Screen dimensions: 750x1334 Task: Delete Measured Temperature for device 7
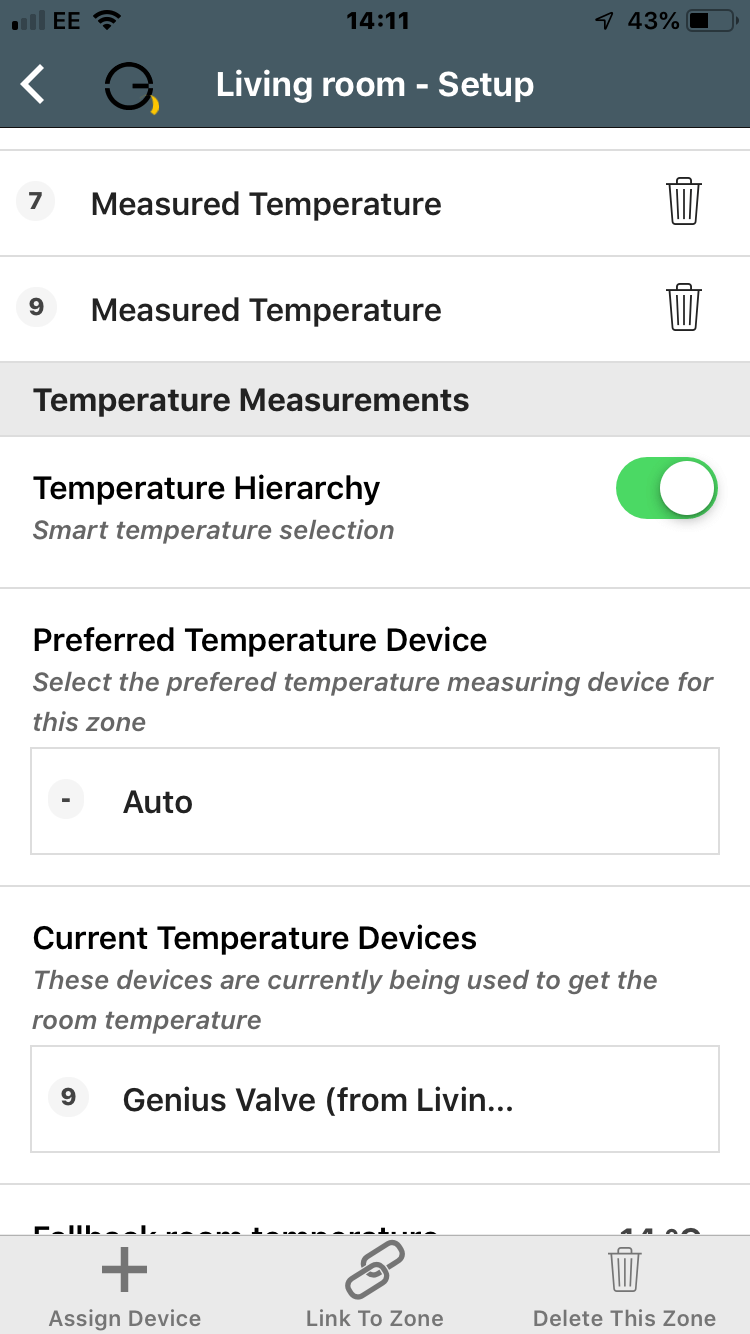click(684, 203)
